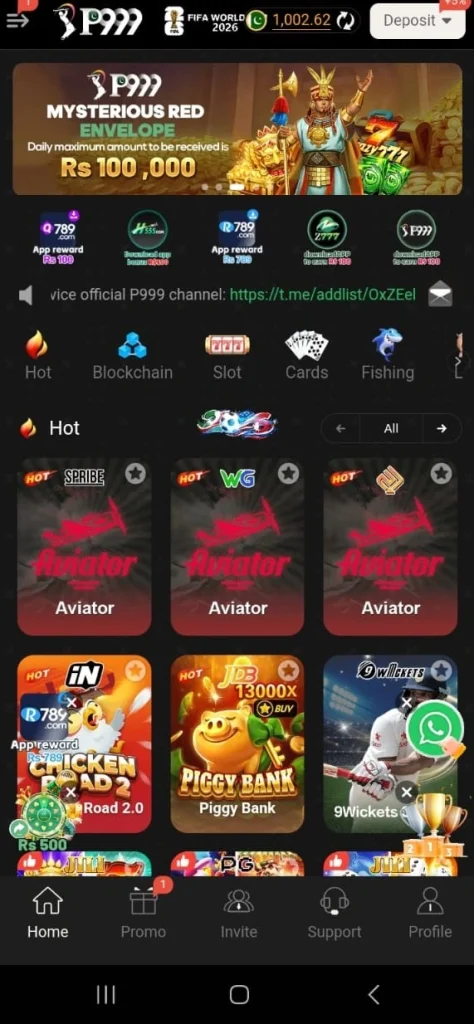Open the Mysterious Red Envelope banner
Viewport: 474px width, 1024px height.
pos(237,129)
